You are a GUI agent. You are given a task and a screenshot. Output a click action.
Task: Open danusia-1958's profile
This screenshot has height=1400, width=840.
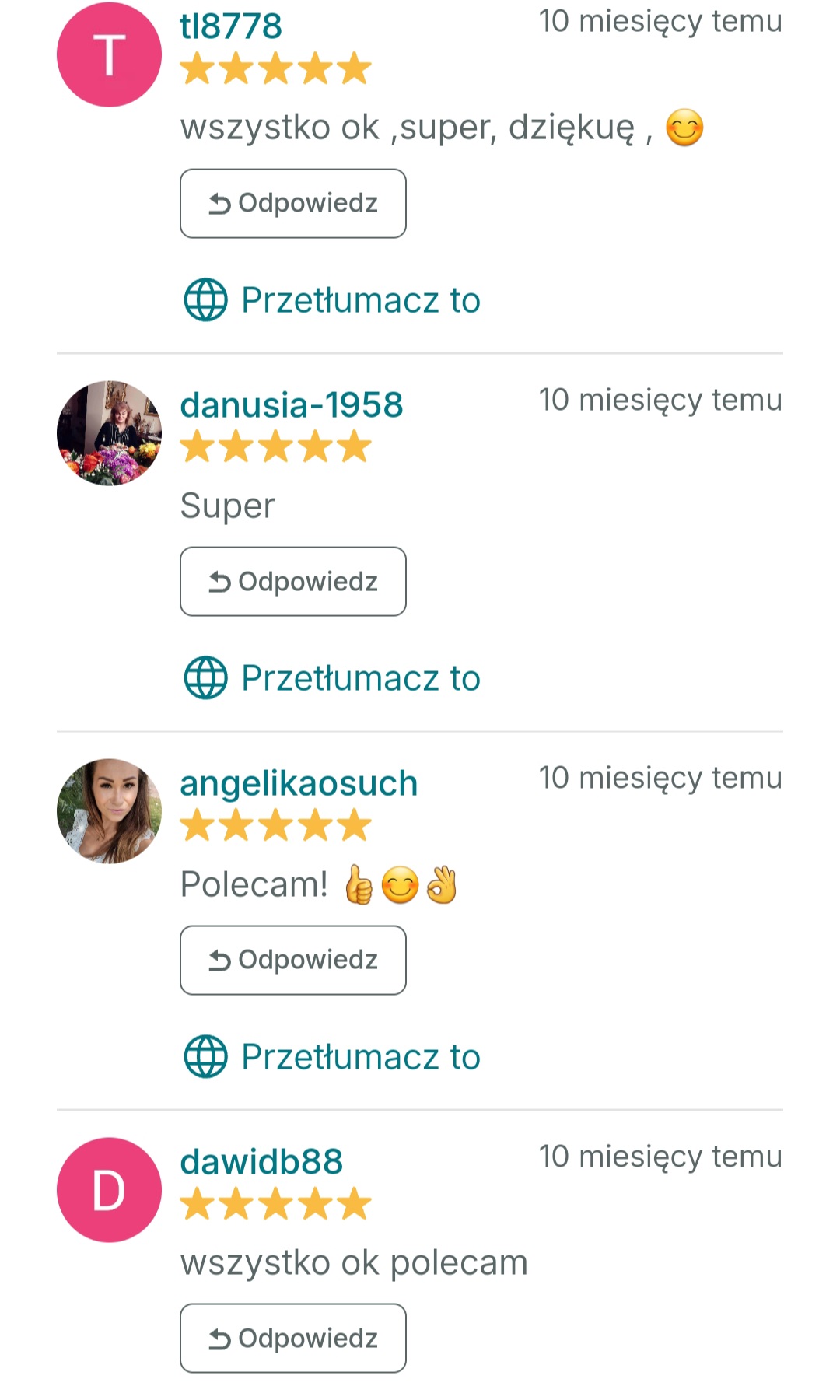click(x=292, y=405)
